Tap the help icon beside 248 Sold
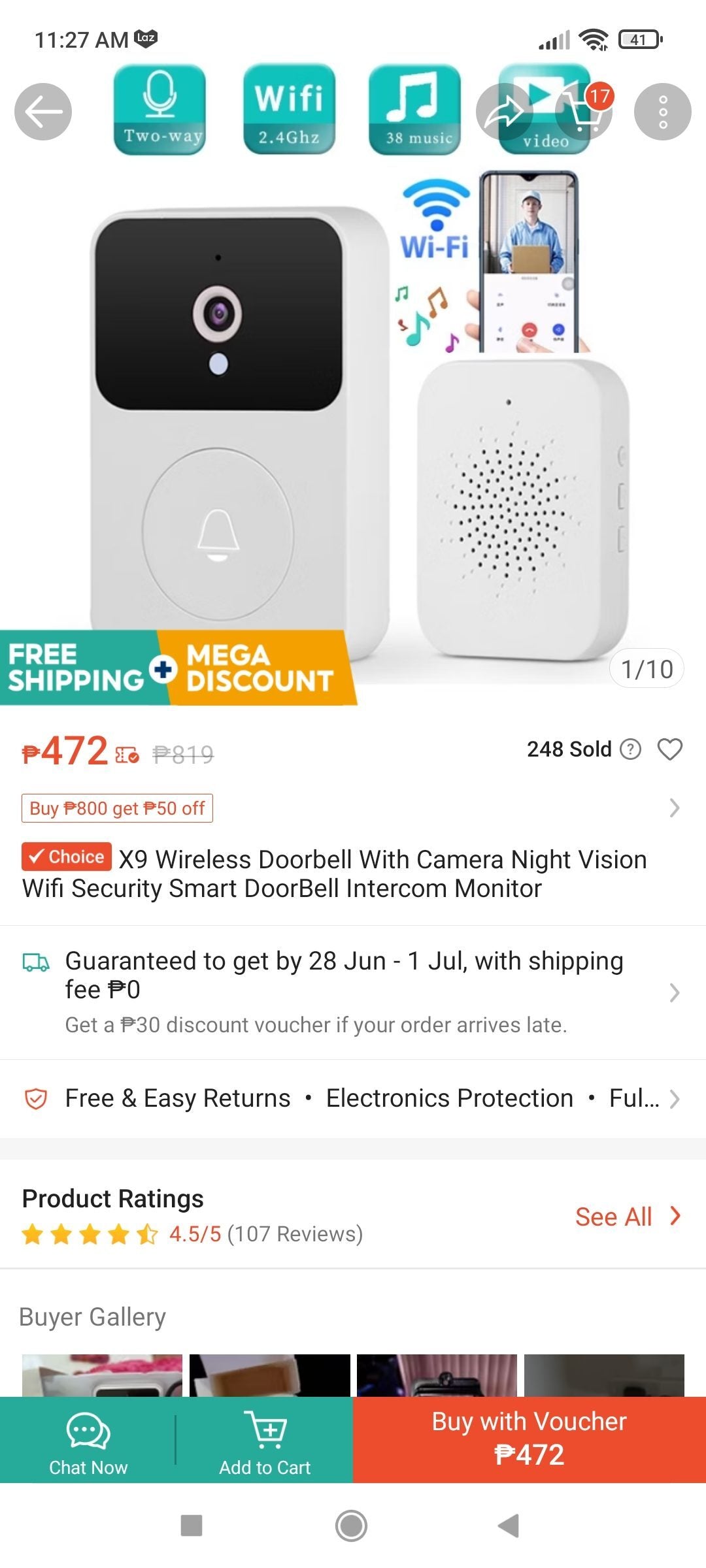This screenshot has height=1568, width=706. tap(630, 749)
